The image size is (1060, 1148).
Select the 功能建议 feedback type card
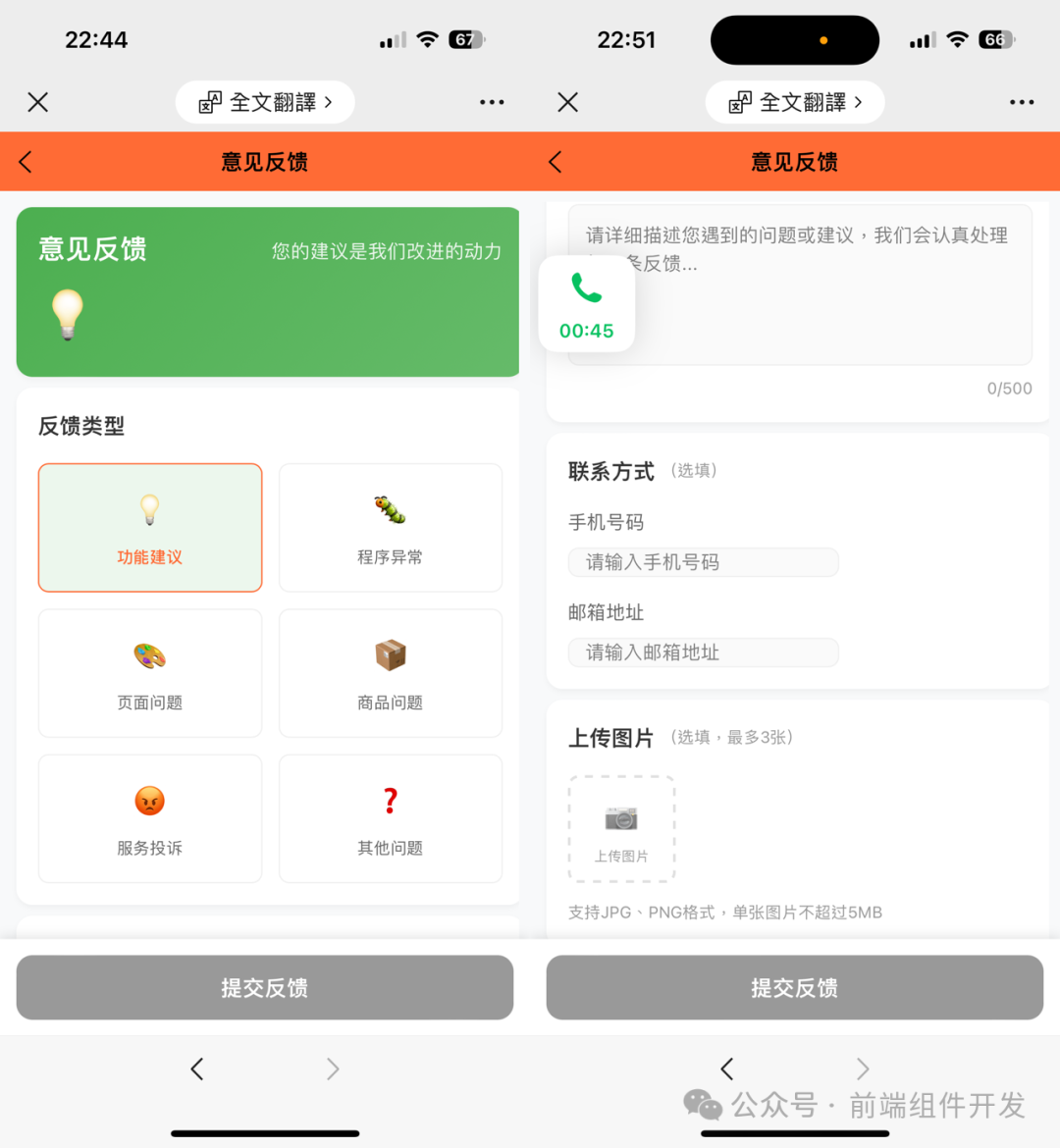pyautogui.click(x=149, y=528)
